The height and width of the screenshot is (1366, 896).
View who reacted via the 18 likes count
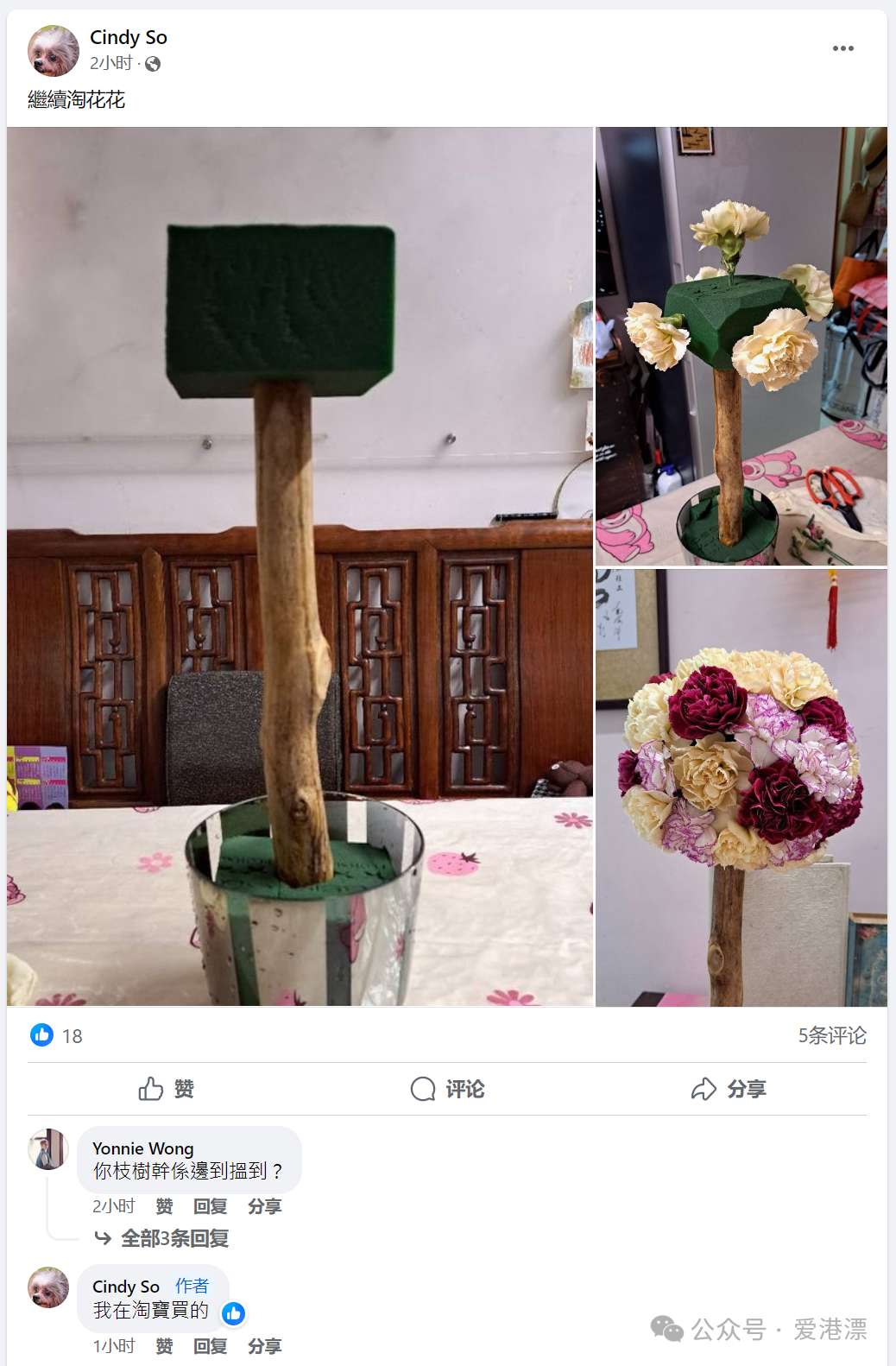tap(72, 1036)
